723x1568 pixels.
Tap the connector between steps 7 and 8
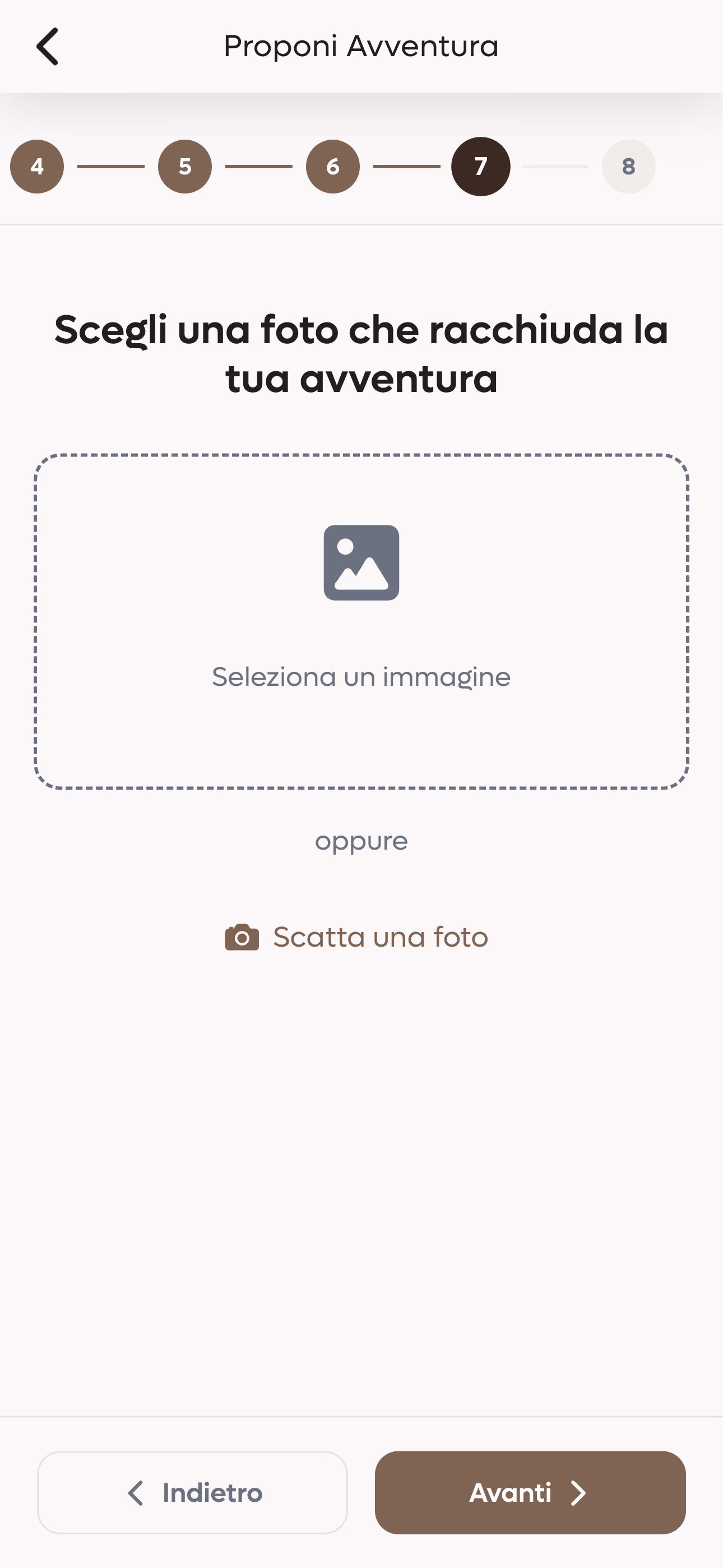click(x=554, y=166)
